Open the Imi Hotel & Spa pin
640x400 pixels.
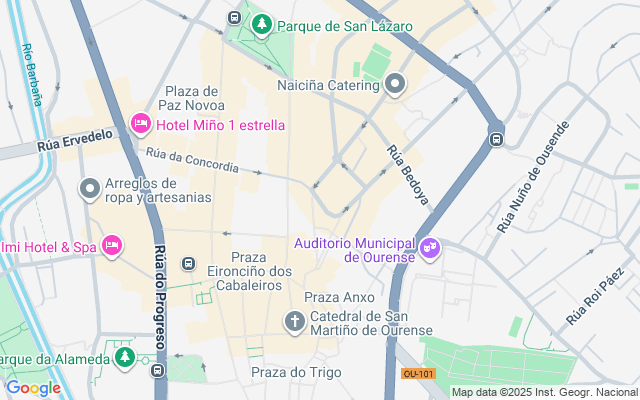[112, 245]
